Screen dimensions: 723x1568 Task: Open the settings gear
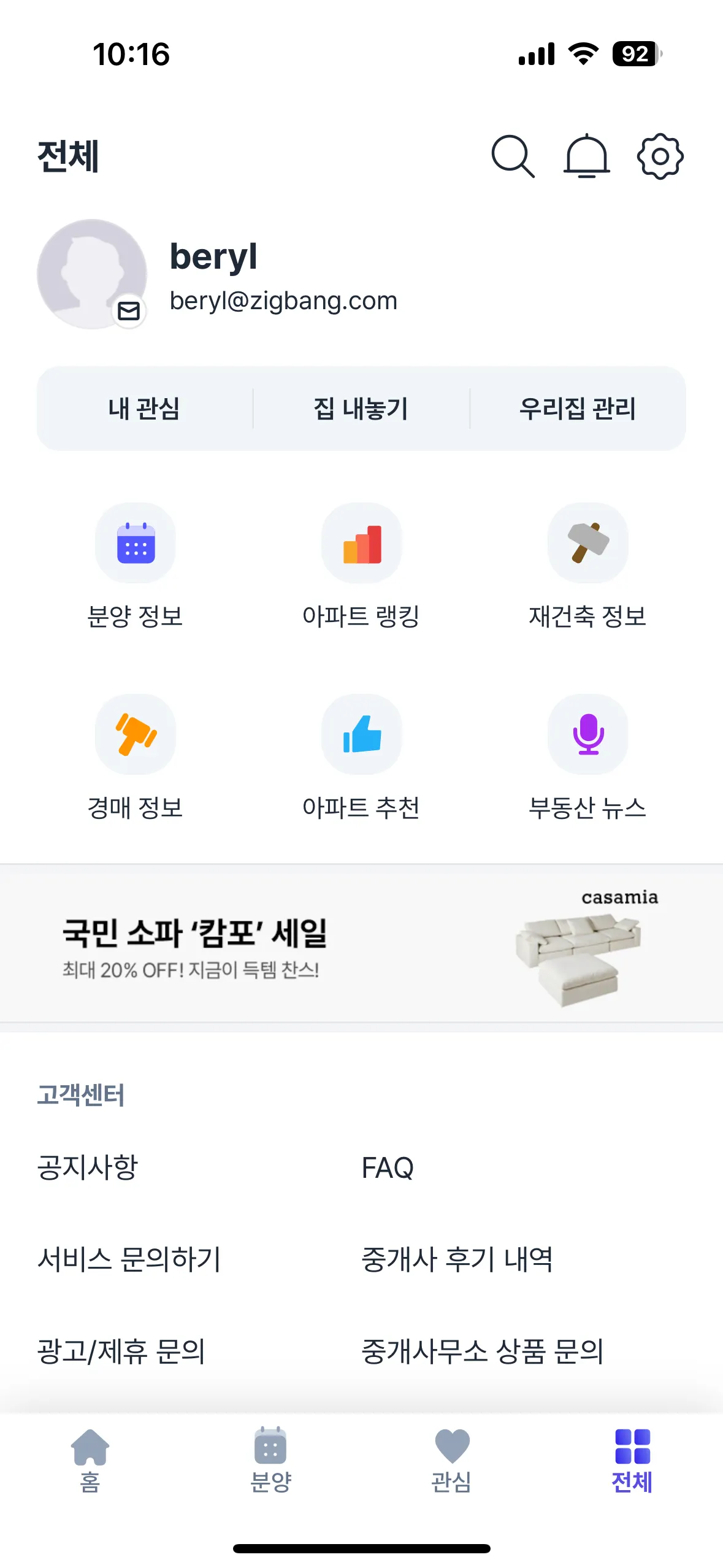[x=660, y=156]
